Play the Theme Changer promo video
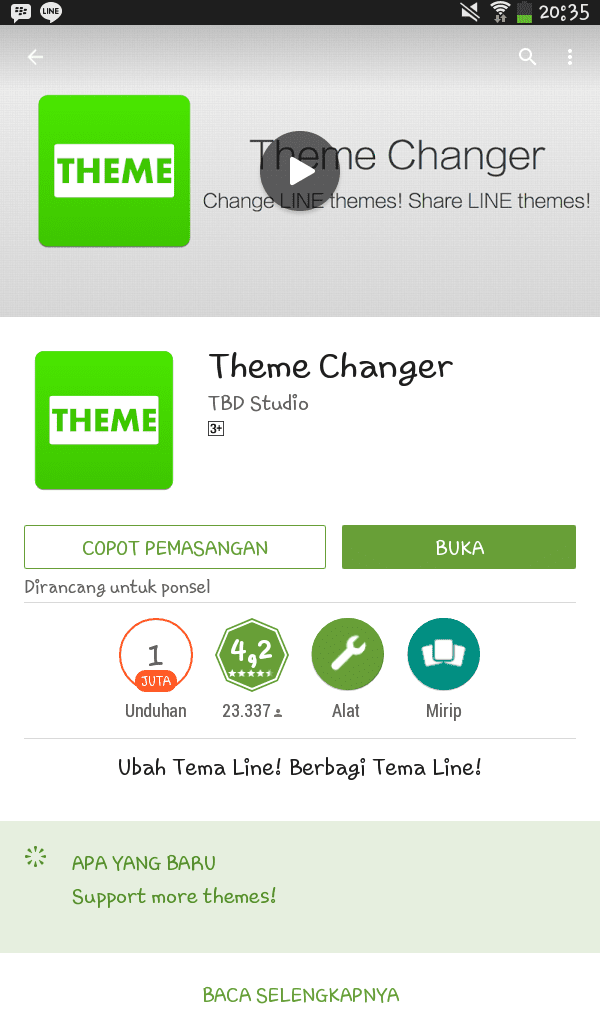The width and height of the screenshot is (600, 1024). [300, 171]
